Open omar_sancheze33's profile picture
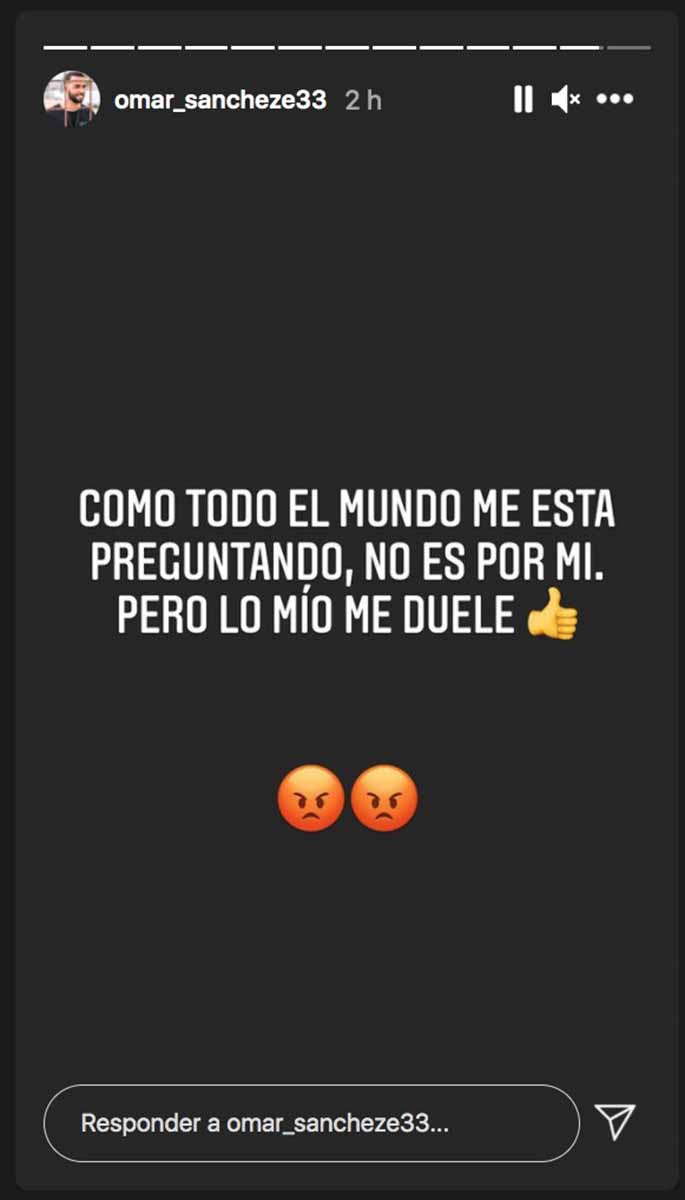The width and height of the screenshot is (685, 1200). (x=71, y=99)
